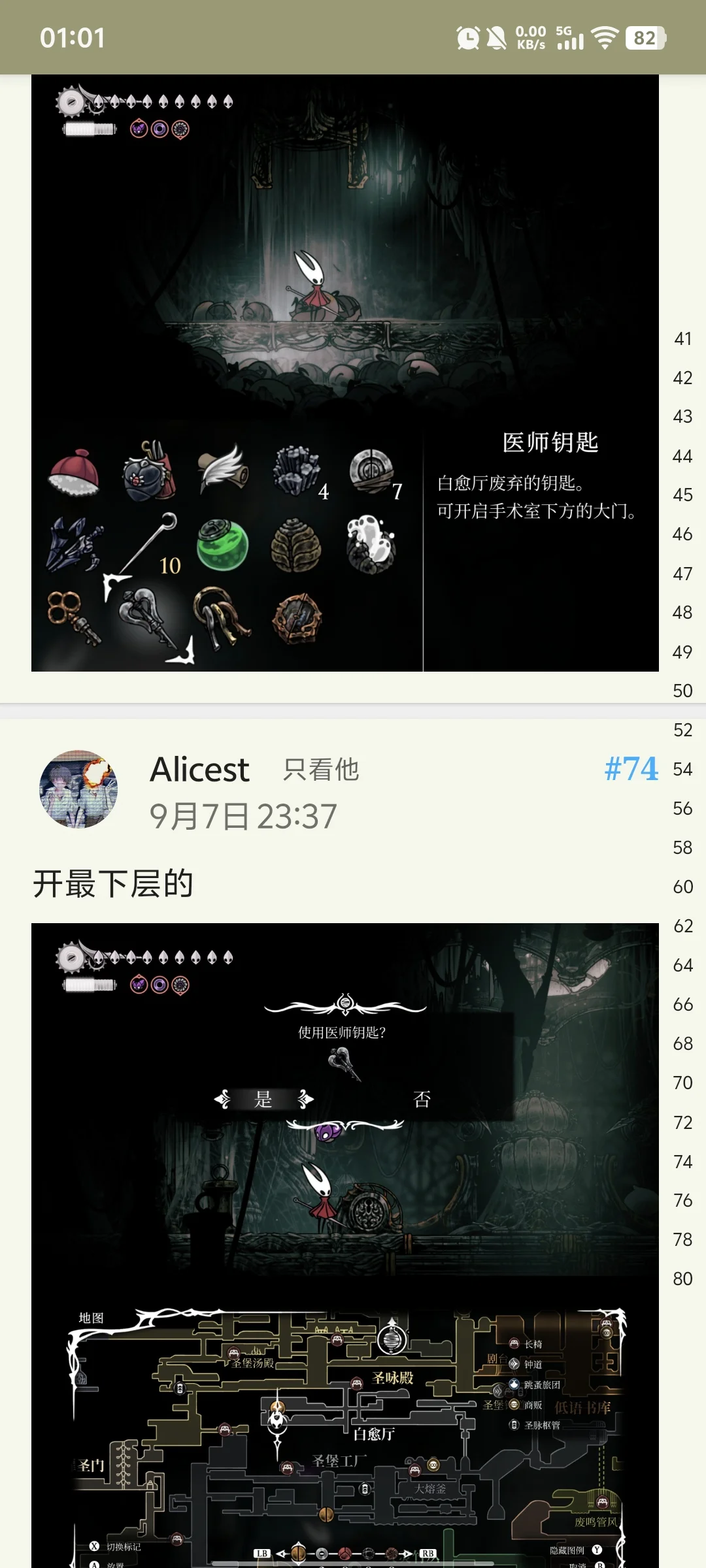Jump to floor 72 in the index
Image resolution: width=706 pixels, height=1568 pixels.
point(682,1122)
